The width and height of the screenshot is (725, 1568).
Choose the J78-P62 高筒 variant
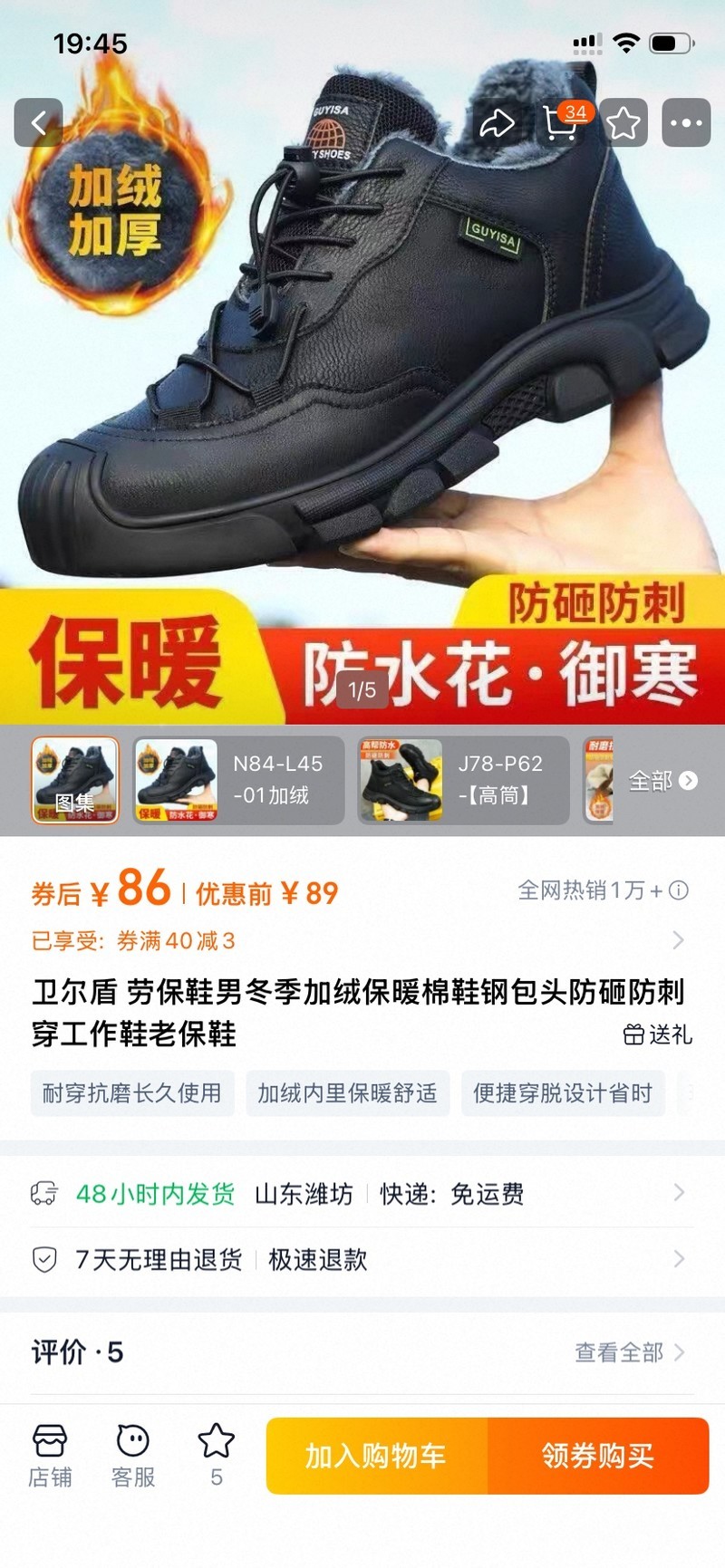pyautogui.click(x=463, y=780)
